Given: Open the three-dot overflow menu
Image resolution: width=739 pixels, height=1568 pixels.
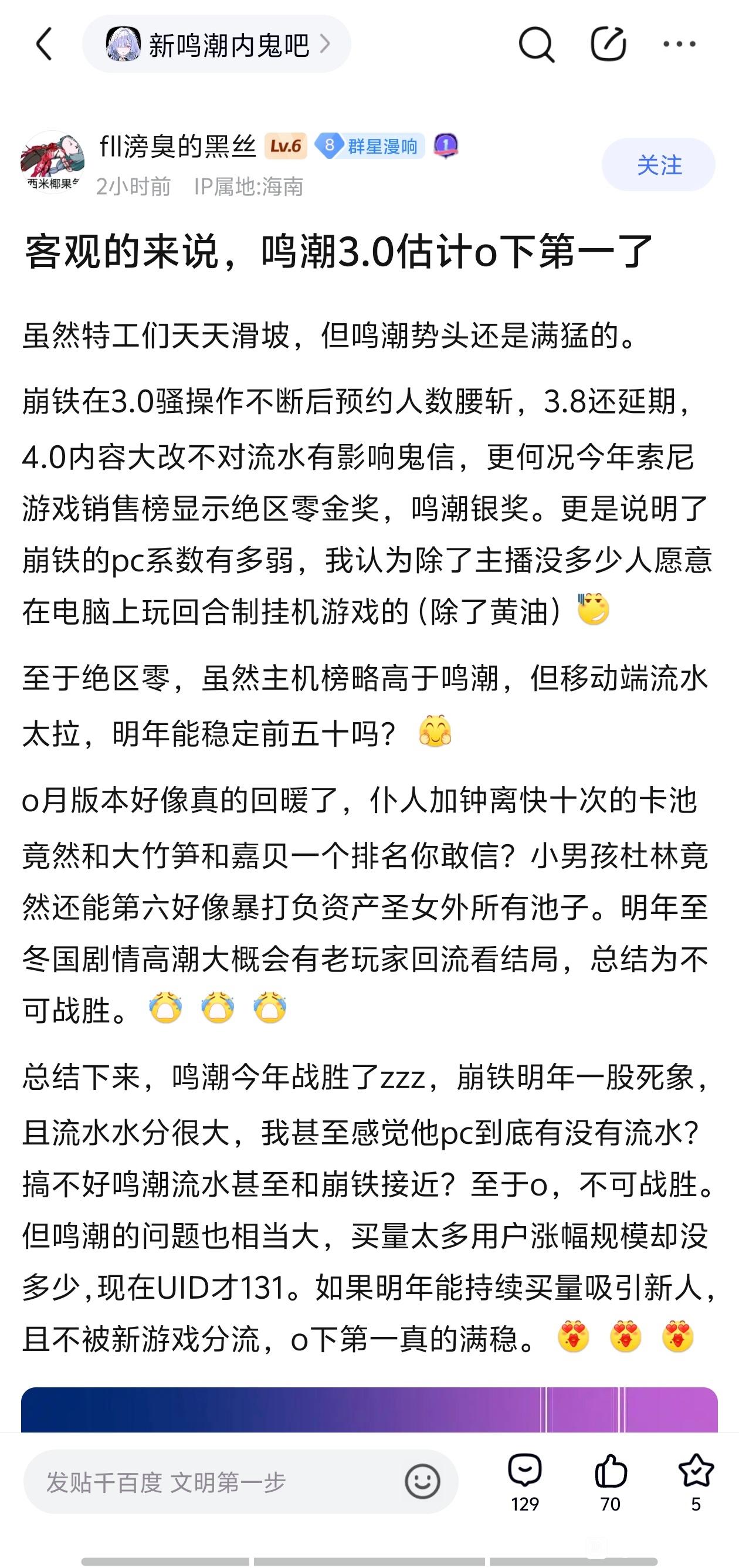Looking at the screenshot, I should point(679,45).
